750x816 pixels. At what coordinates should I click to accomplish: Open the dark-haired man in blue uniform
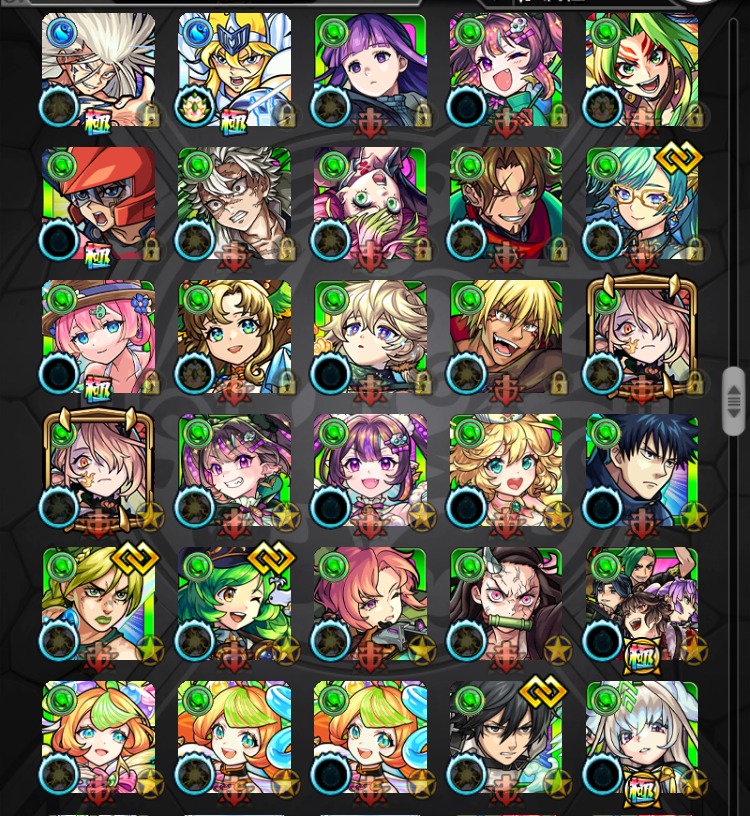pos(642,470)
